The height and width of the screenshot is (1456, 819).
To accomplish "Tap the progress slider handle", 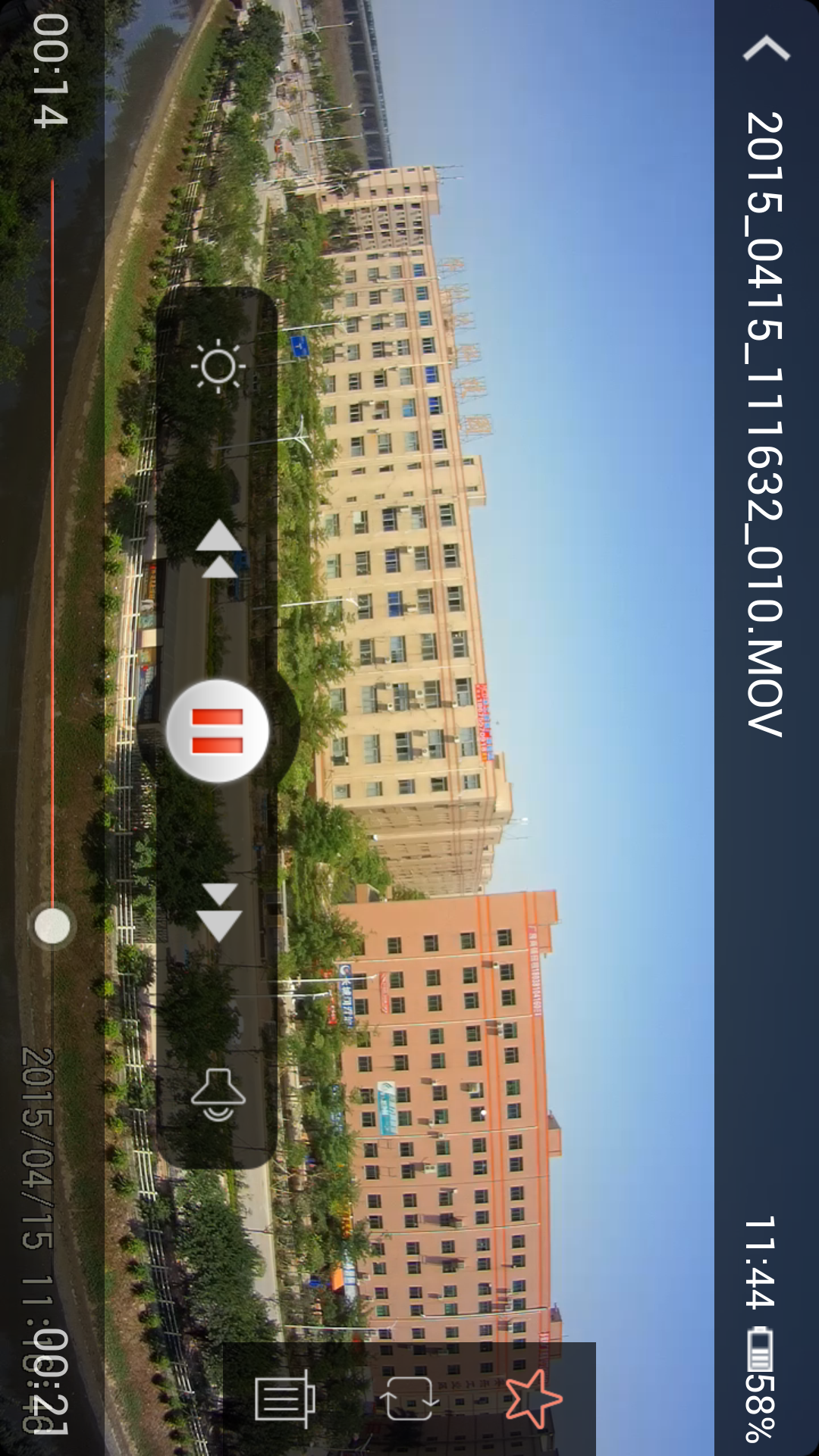I will pos(52,926).
